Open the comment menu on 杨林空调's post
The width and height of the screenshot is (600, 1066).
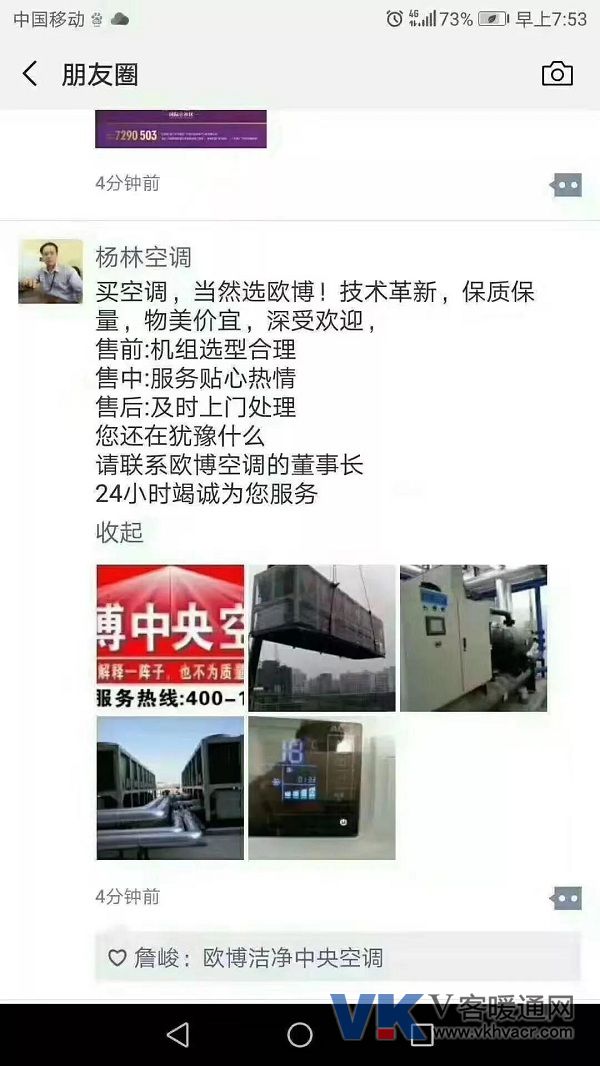[x=566, y=898]
